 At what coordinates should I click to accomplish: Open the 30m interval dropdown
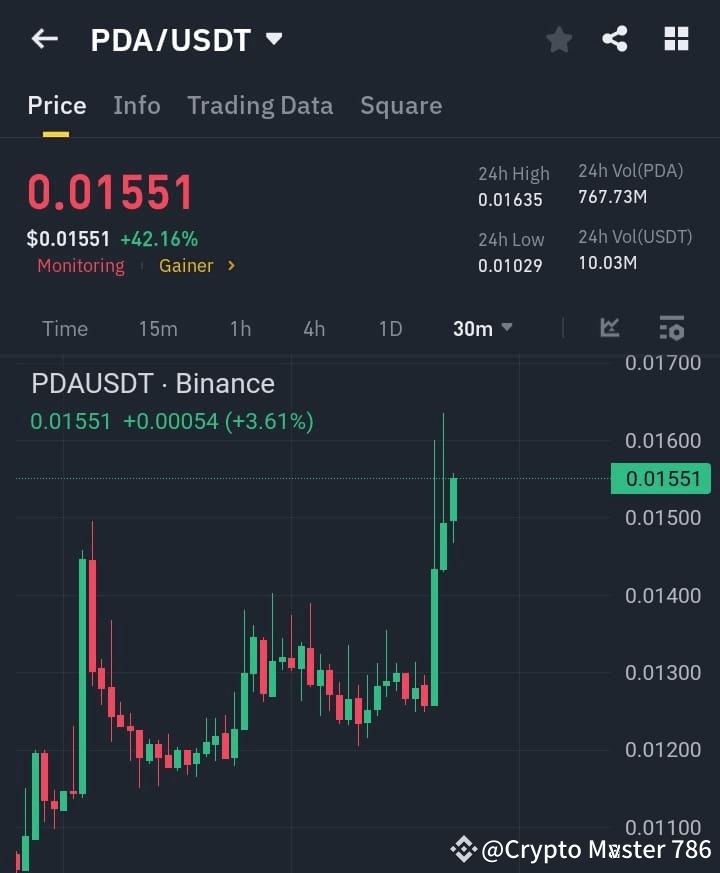(x=483, y=327)
